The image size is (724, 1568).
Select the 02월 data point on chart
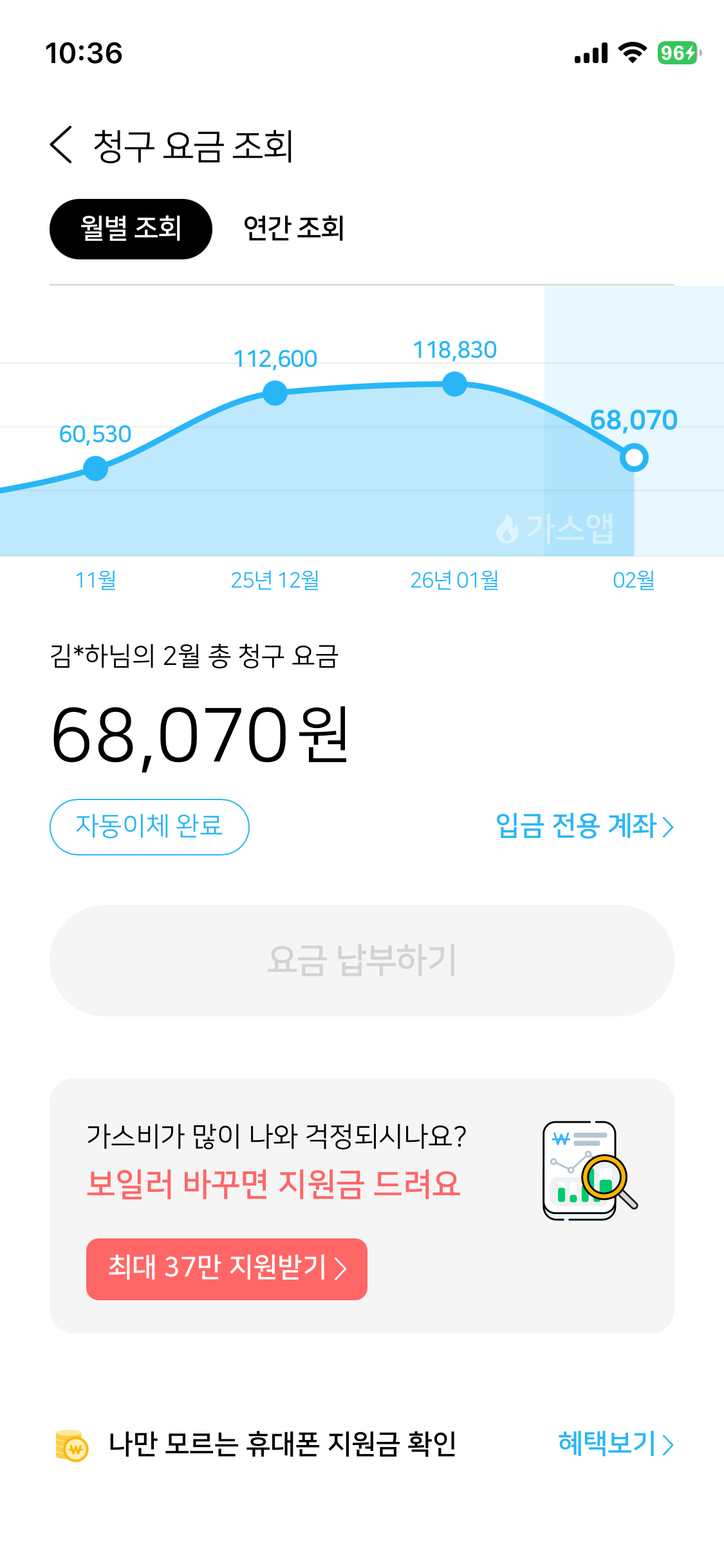[634, 458]
